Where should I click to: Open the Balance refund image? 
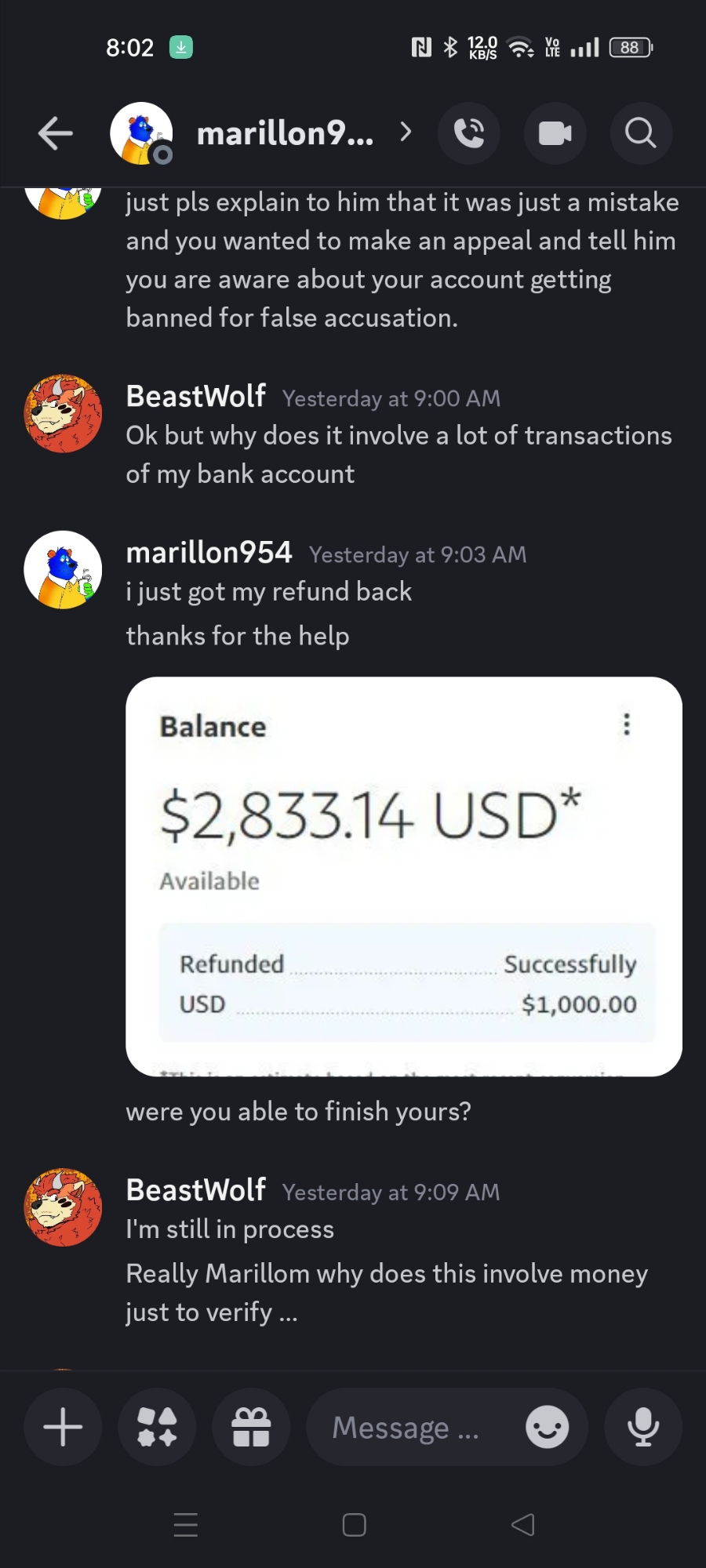403,876
